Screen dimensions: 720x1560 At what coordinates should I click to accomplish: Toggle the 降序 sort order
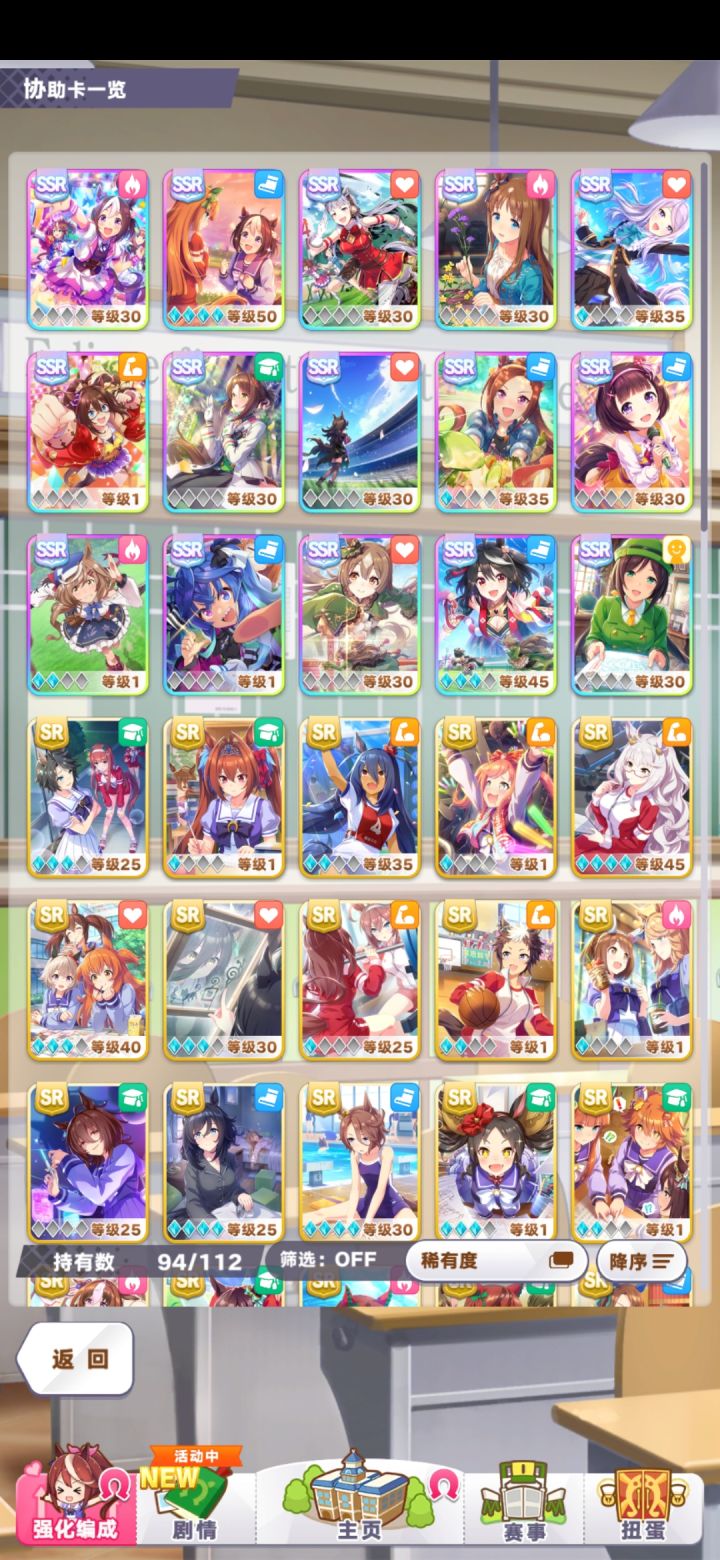(x=641, y=1260)
